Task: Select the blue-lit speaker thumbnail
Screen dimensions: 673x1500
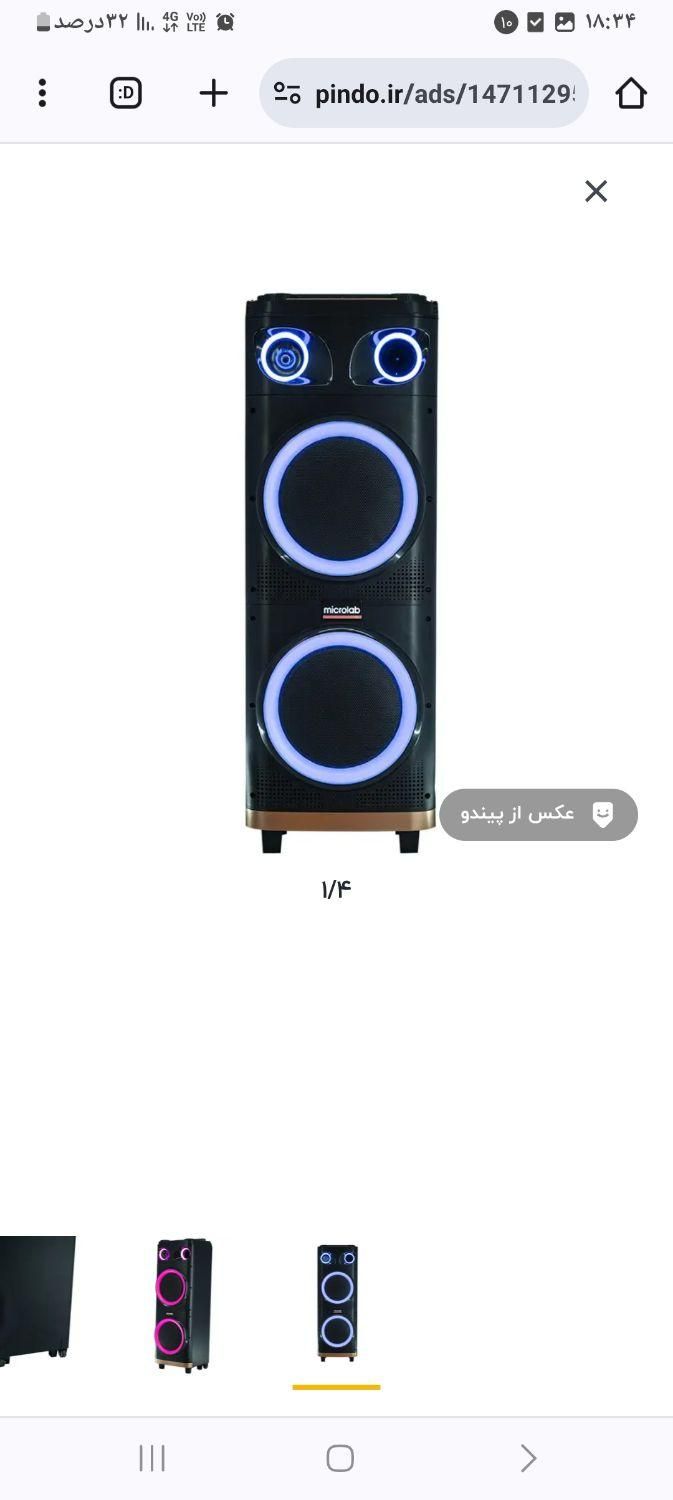Action: (x=337, y=1302)
